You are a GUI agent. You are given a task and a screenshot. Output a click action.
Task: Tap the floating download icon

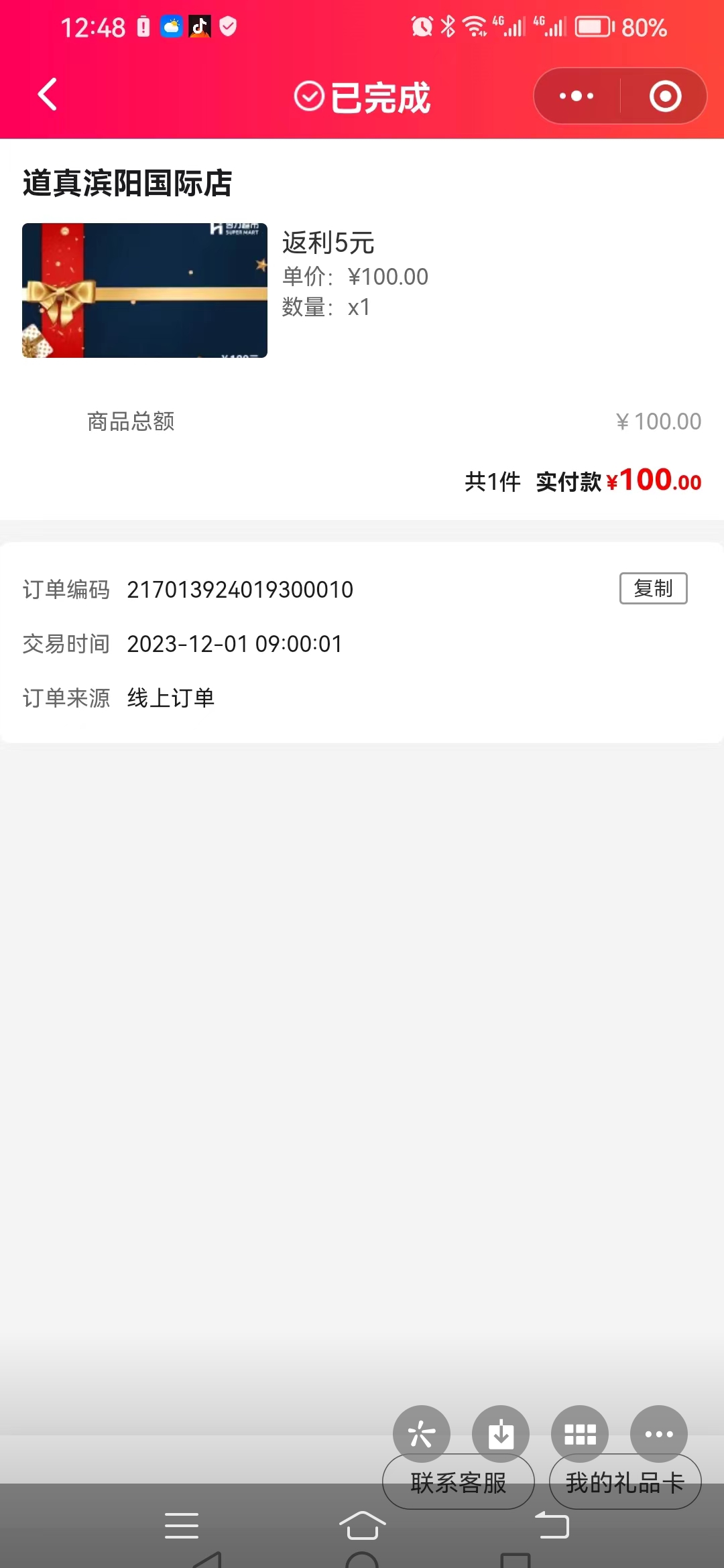point(501,1434)
